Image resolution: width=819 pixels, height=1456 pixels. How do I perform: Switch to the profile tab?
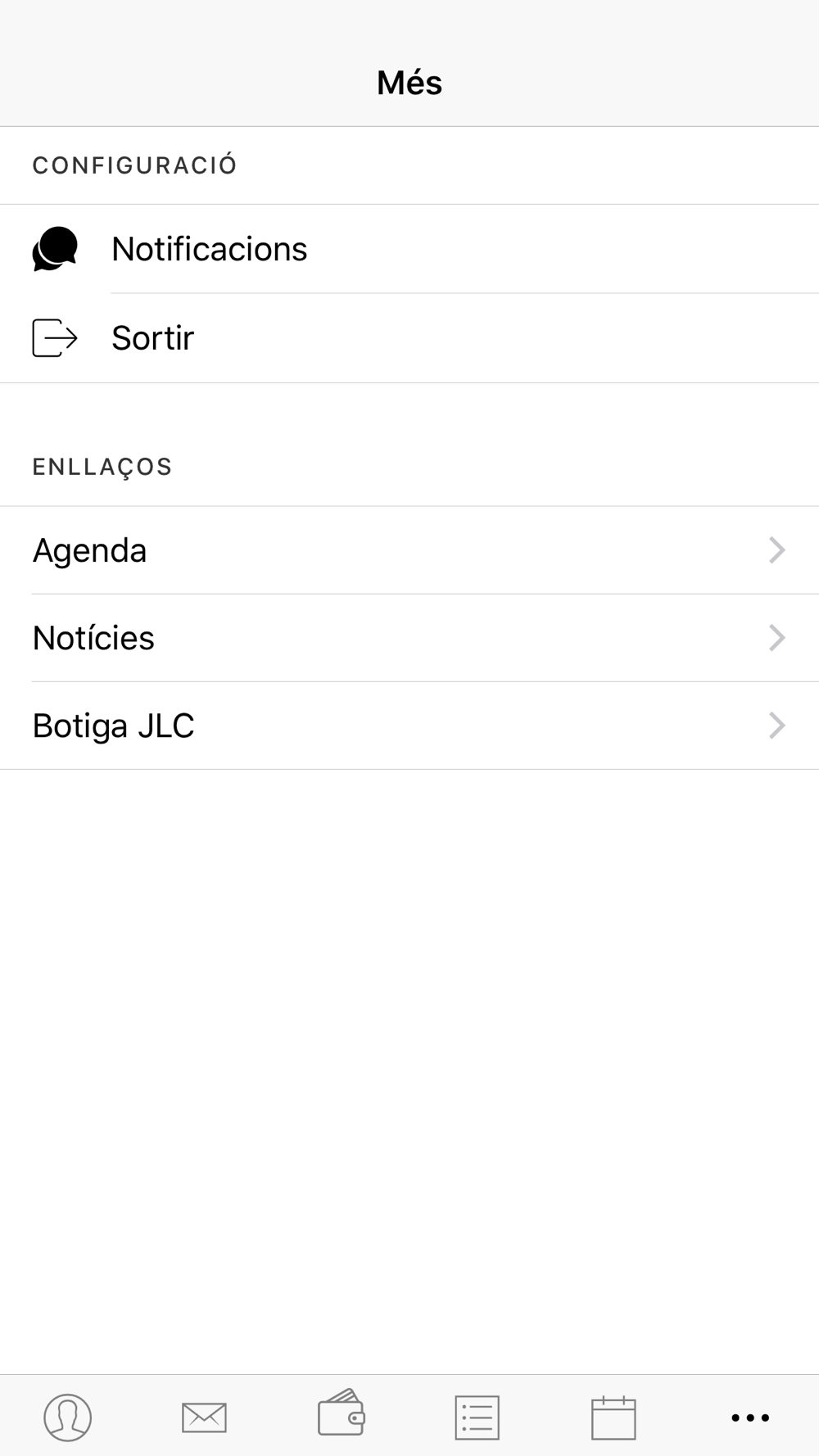coord(67,1417)
